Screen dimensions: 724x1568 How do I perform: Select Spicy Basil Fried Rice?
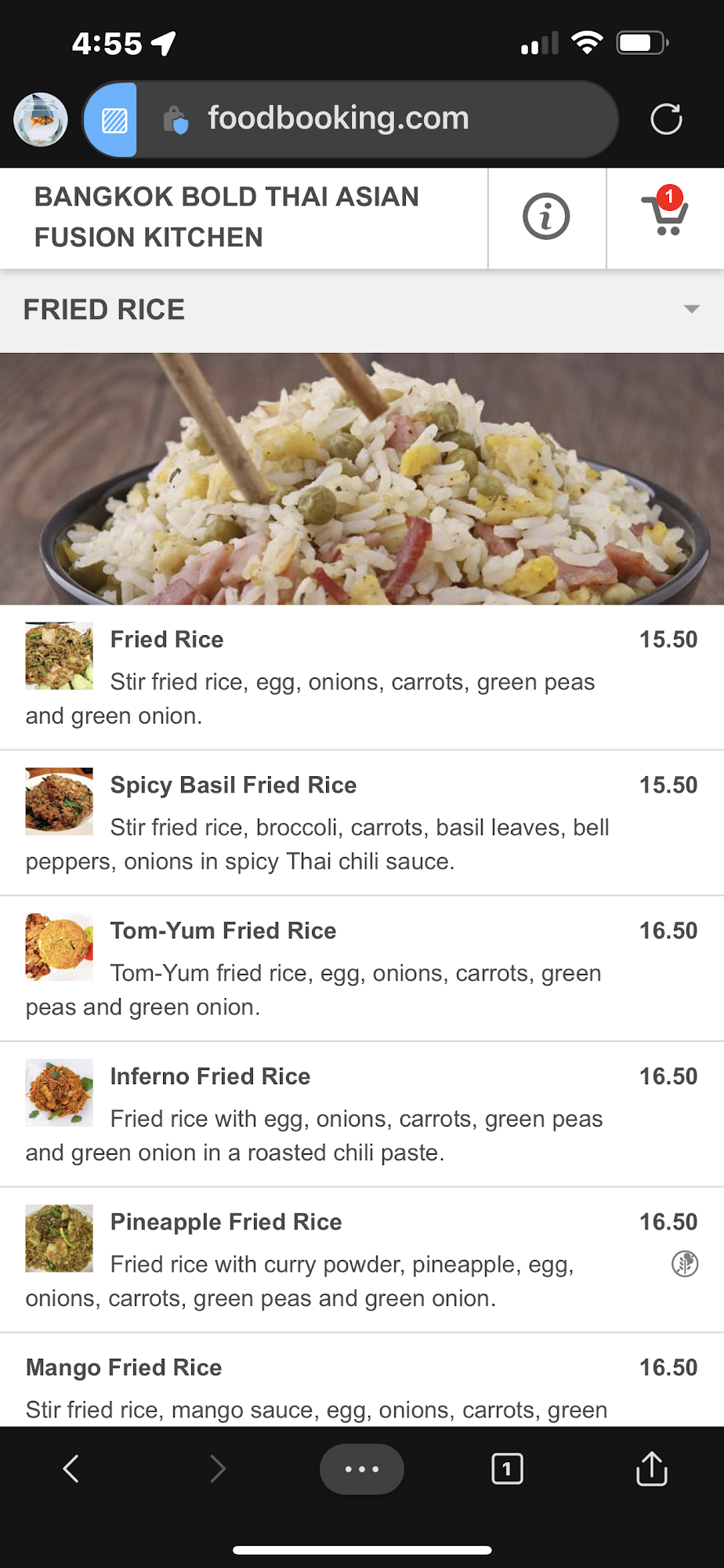[x=233, y=786]
